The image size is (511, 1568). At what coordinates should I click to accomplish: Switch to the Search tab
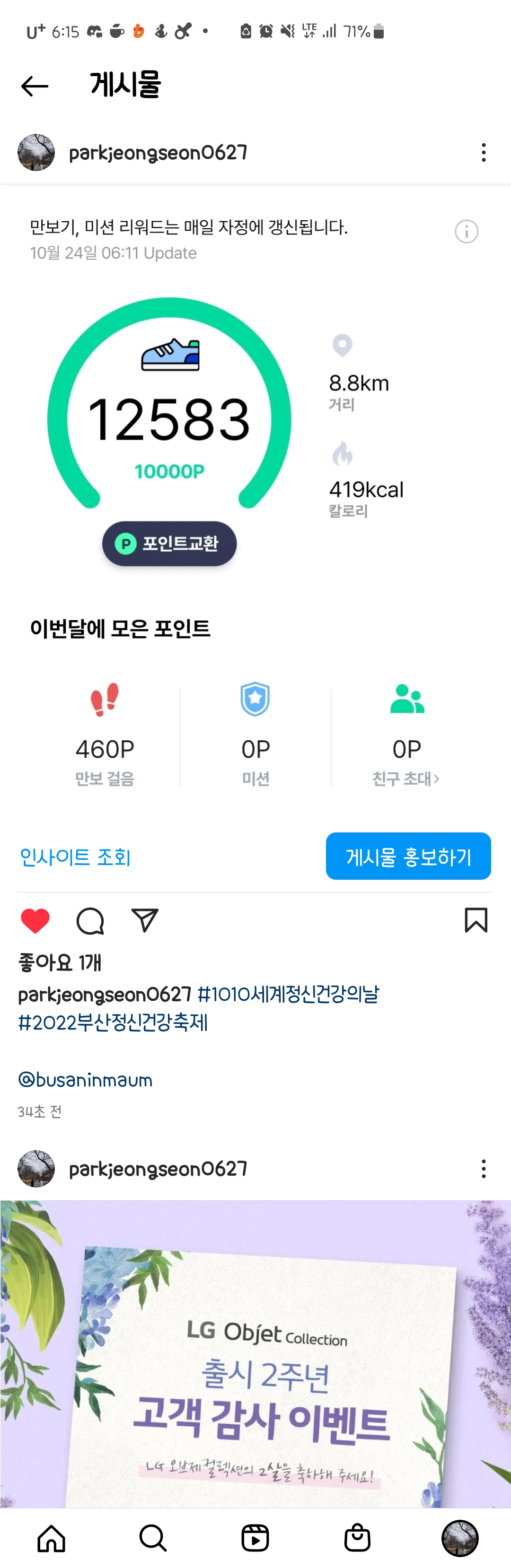point(153,1538)
